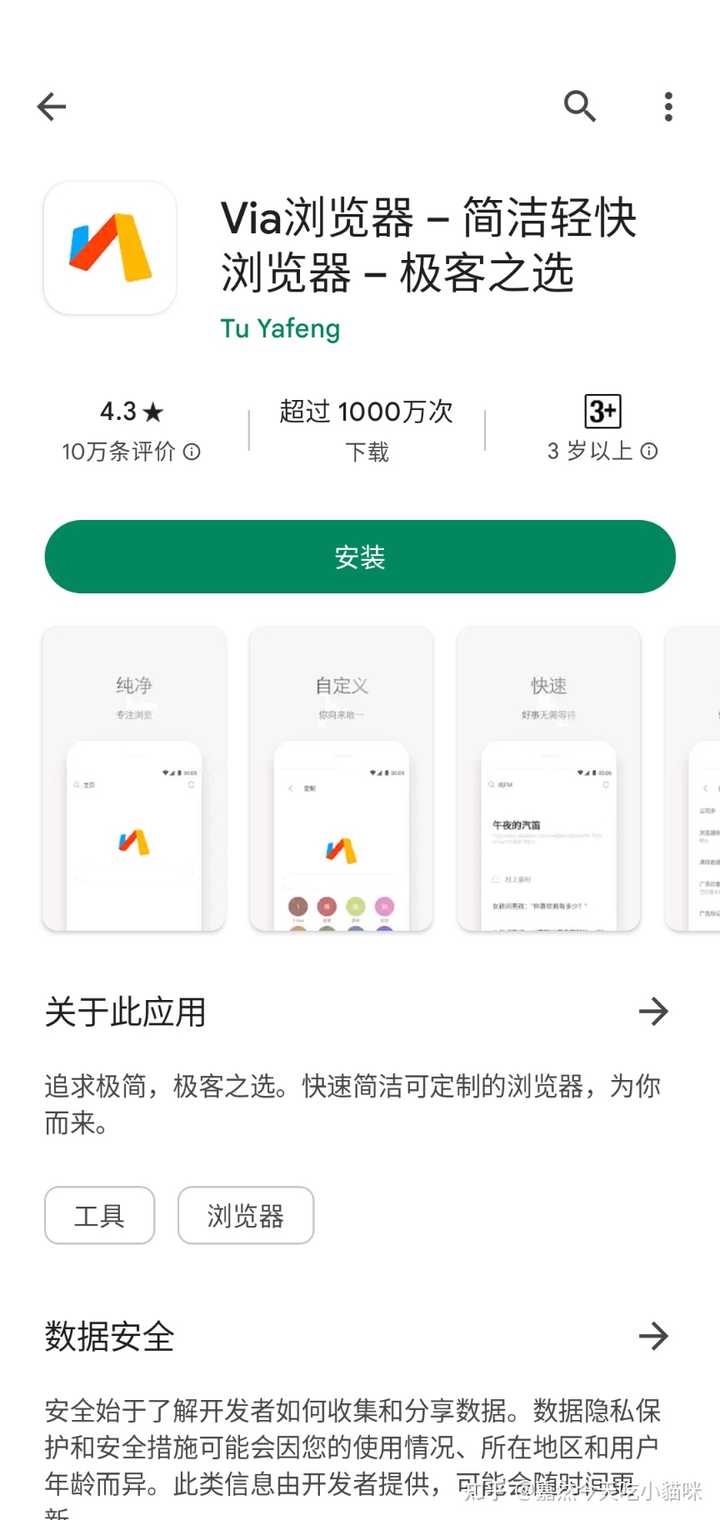This screenshot has width=720, height=1520.
Task: Tap the green 安装 install button
Action: click(360, 557)
